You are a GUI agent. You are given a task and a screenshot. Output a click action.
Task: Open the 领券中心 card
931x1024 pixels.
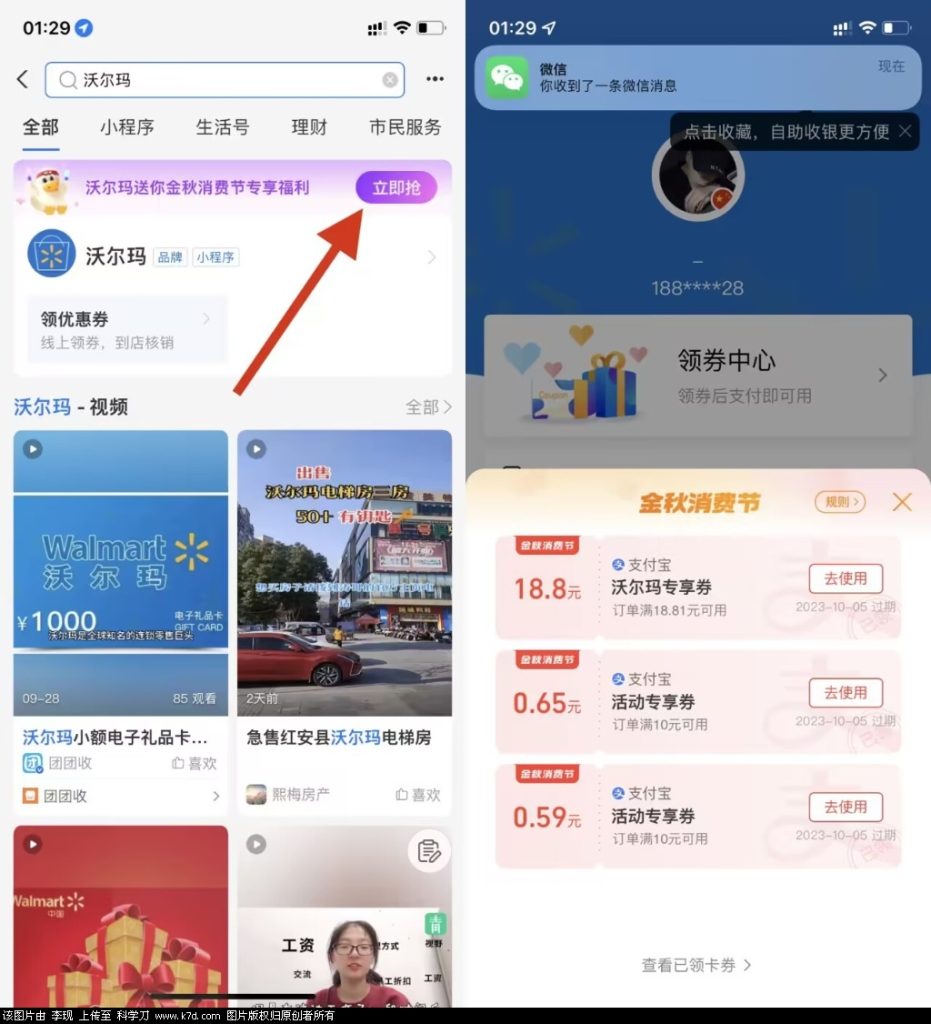[x=698, y=375]
